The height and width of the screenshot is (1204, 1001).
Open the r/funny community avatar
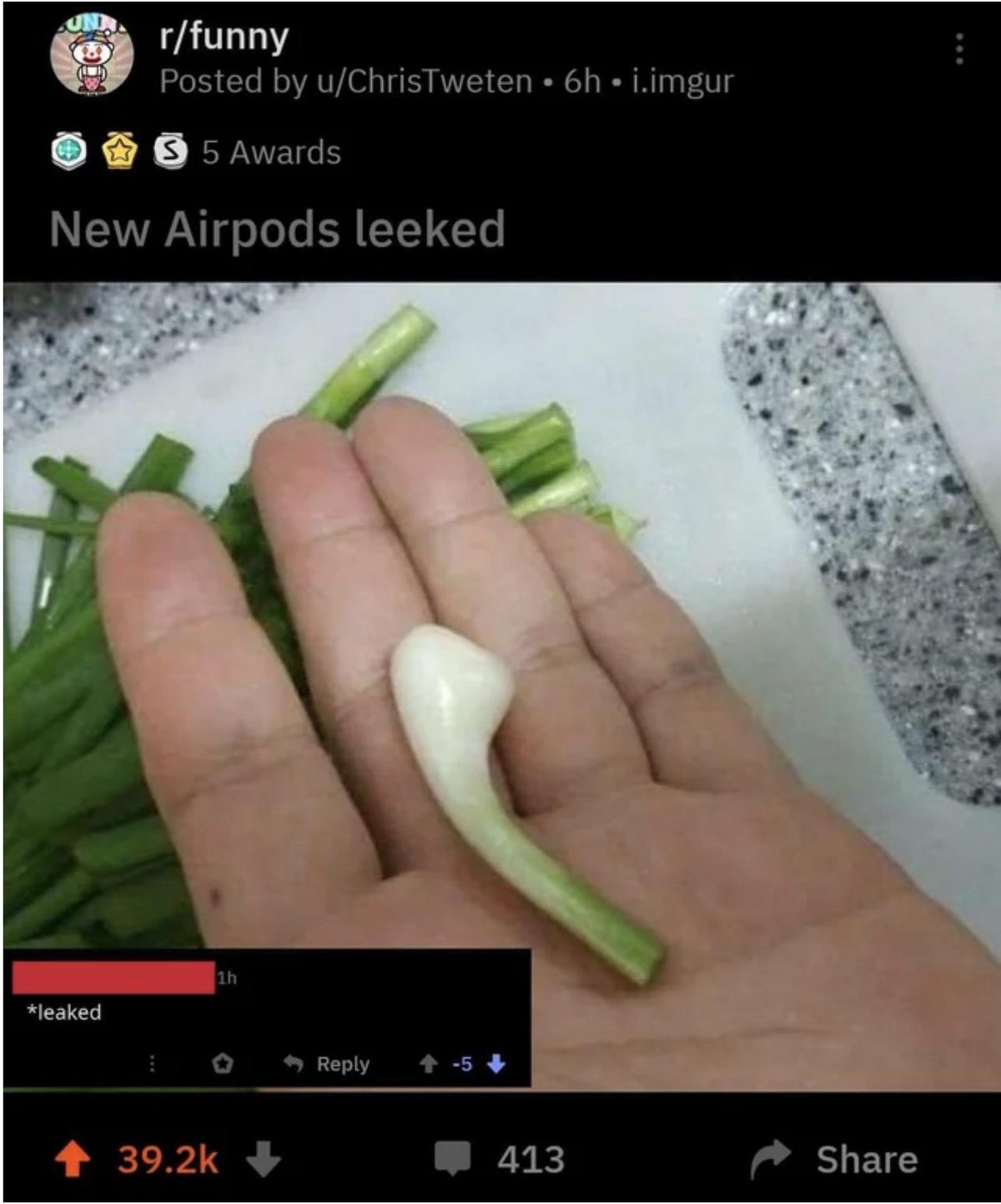point(93,55)
